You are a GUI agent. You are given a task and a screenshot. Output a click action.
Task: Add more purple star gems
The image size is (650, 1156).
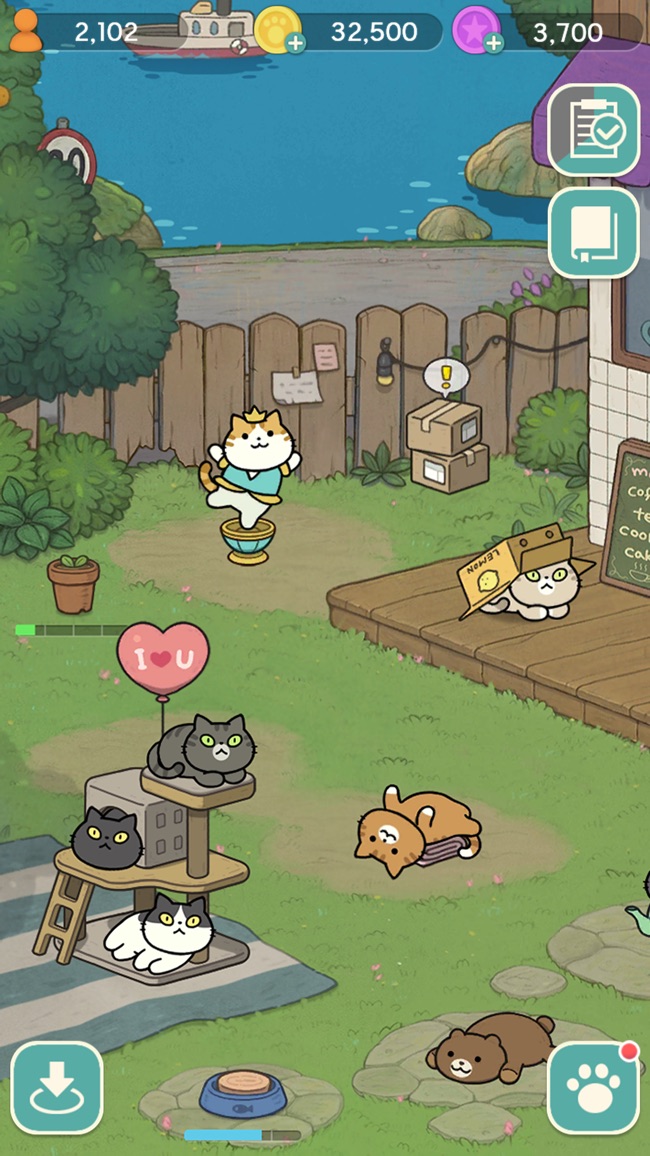point(494,43)
